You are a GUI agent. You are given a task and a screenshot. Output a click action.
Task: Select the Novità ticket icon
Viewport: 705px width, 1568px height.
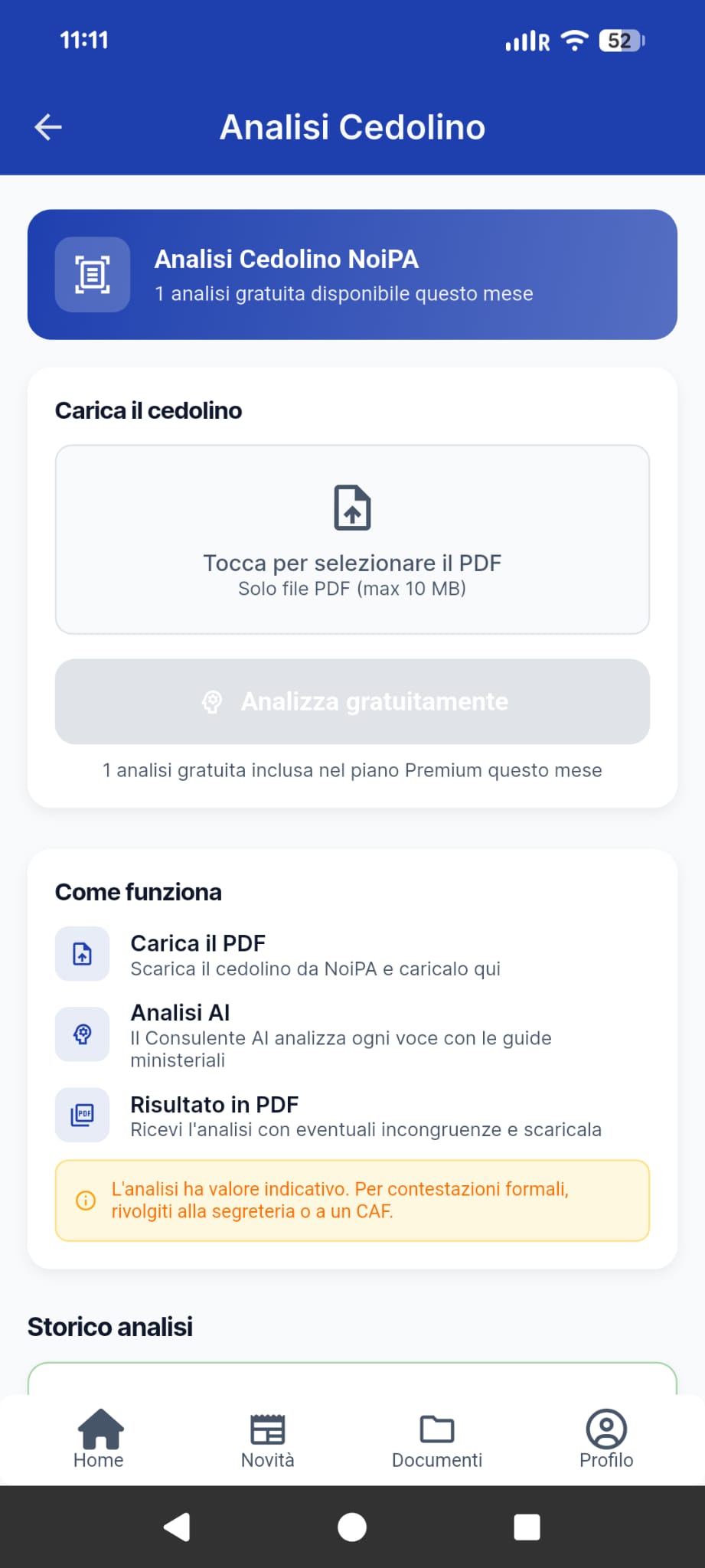[268, 1427]
